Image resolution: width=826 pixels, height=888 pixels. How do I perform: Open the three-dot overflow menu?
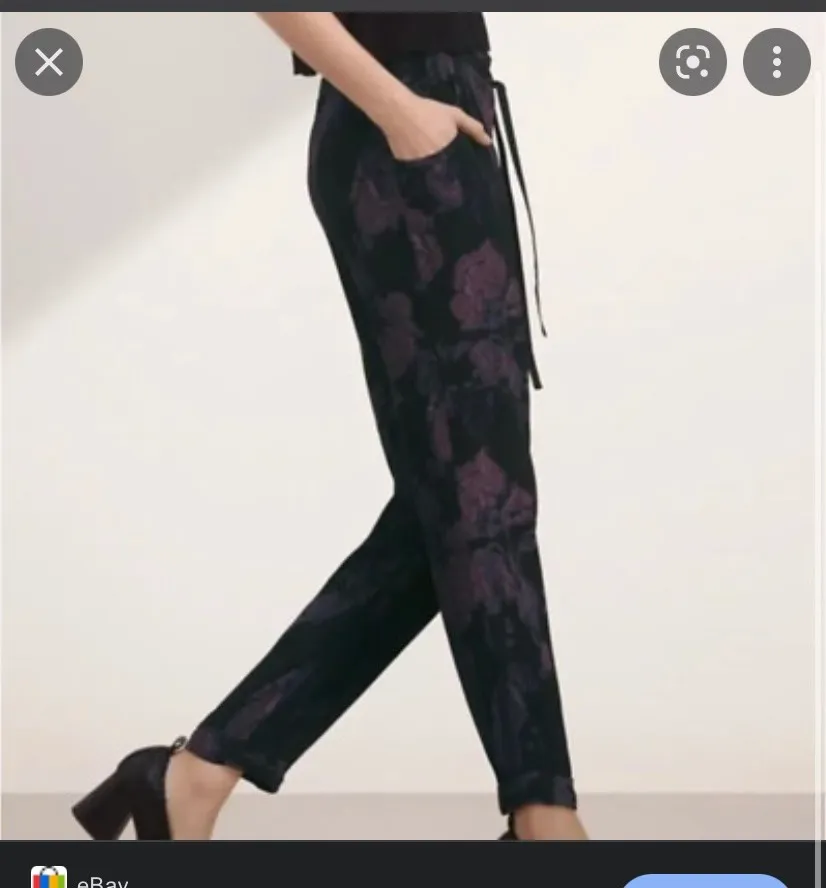[x=776, y=63]
